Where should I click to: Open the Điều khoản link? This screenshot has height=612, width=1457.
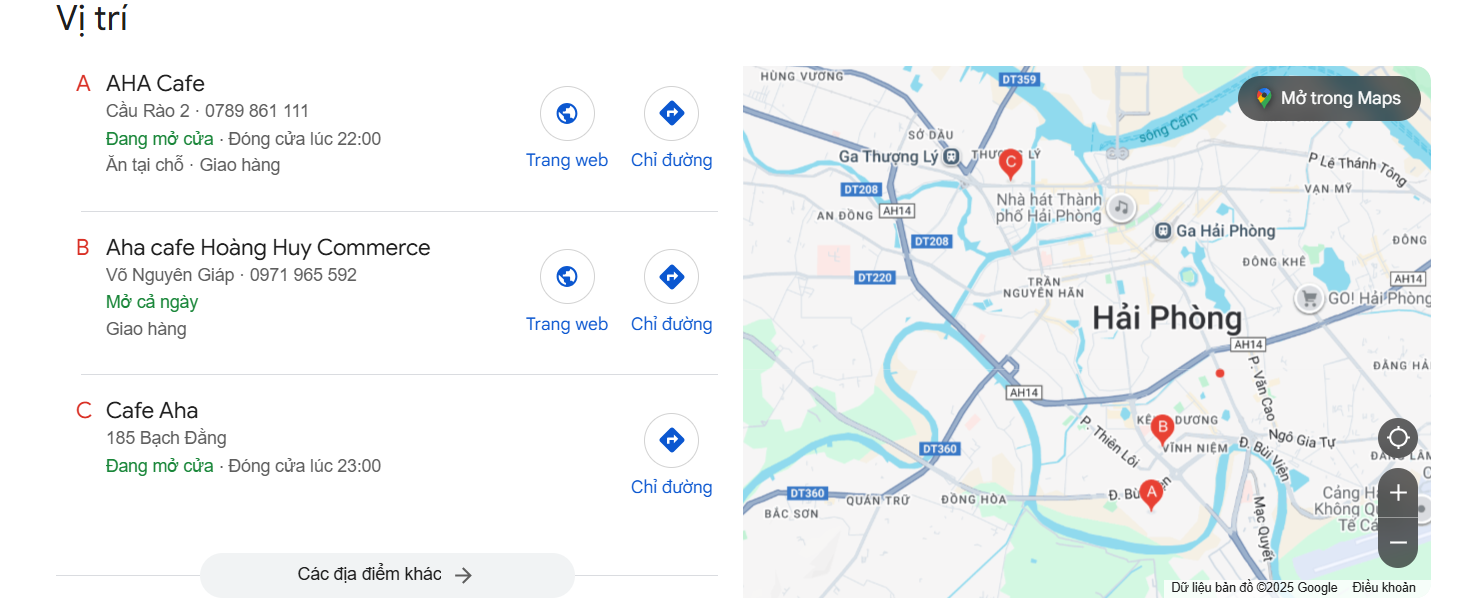click(1383, 588)
